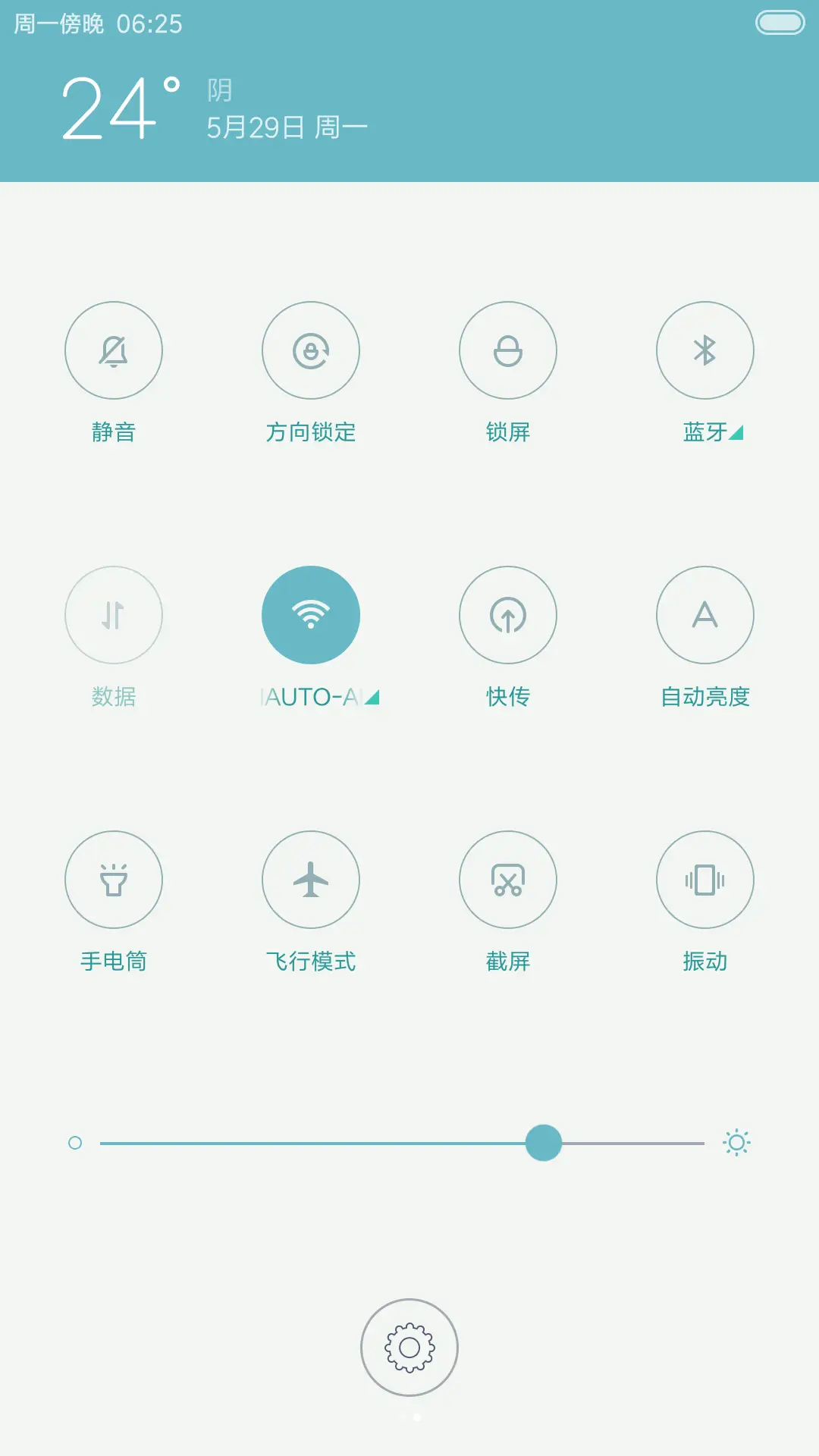Click the 振动 vibration icon

point(704,880)
